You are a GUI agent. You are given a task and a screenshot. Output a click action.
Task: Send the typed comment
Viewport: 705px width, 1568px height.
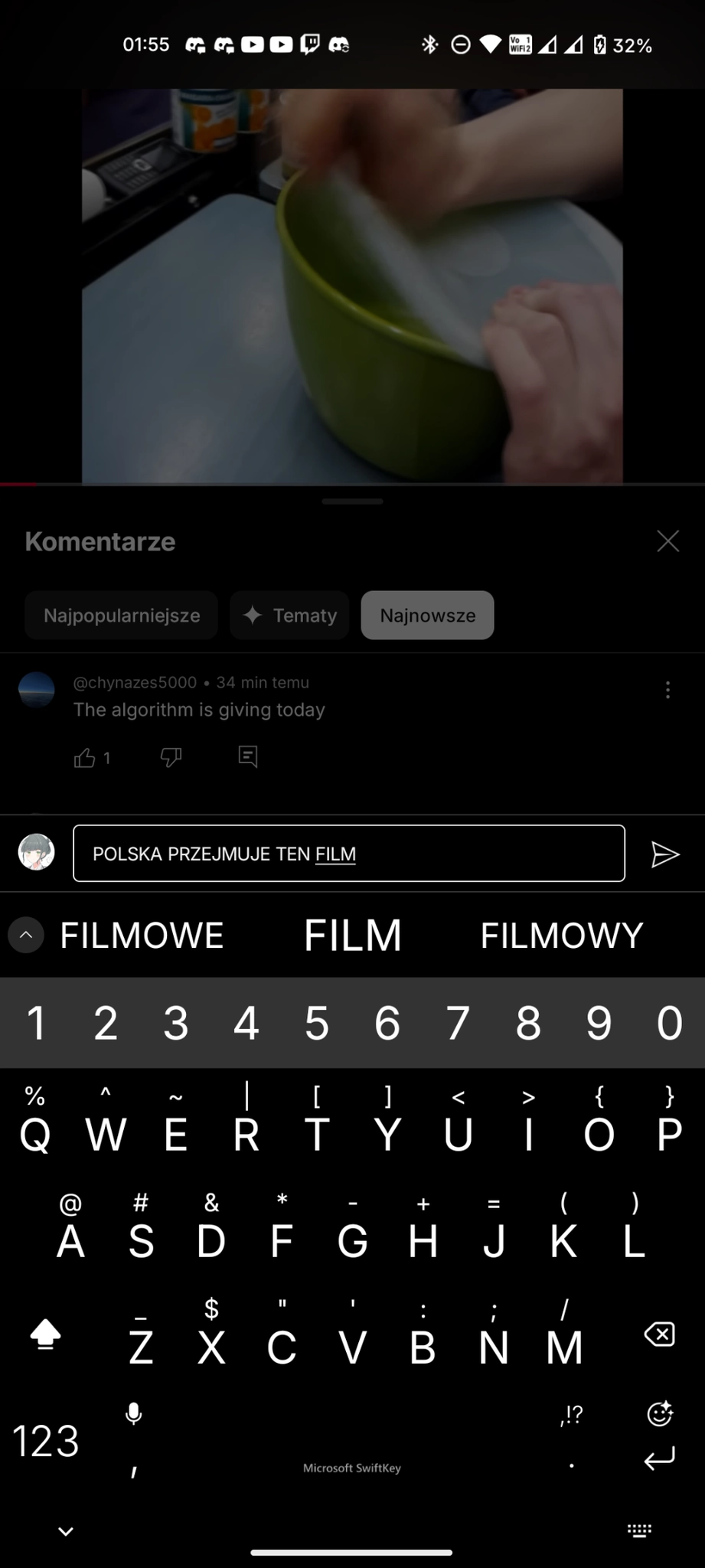click(x=664, y=854)
